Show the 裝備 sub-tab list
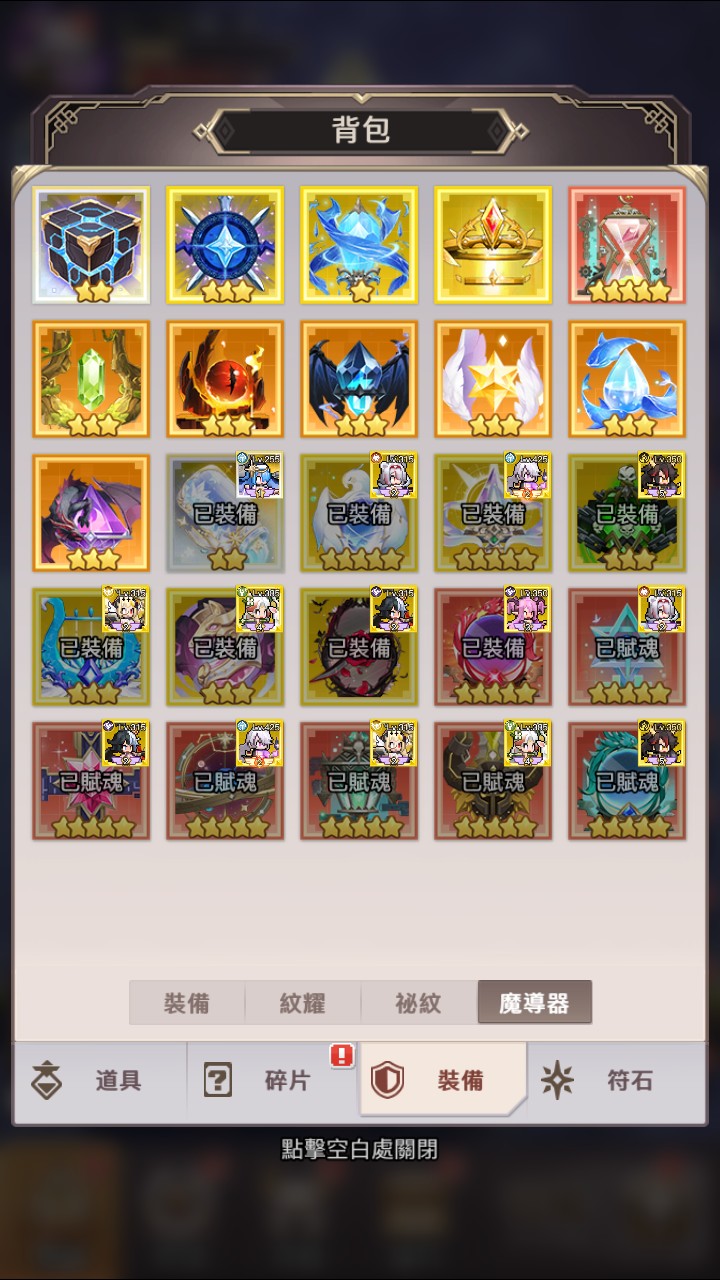Image resolution: width=720 pixels, height=1280 pixels. click(187, 1003)
